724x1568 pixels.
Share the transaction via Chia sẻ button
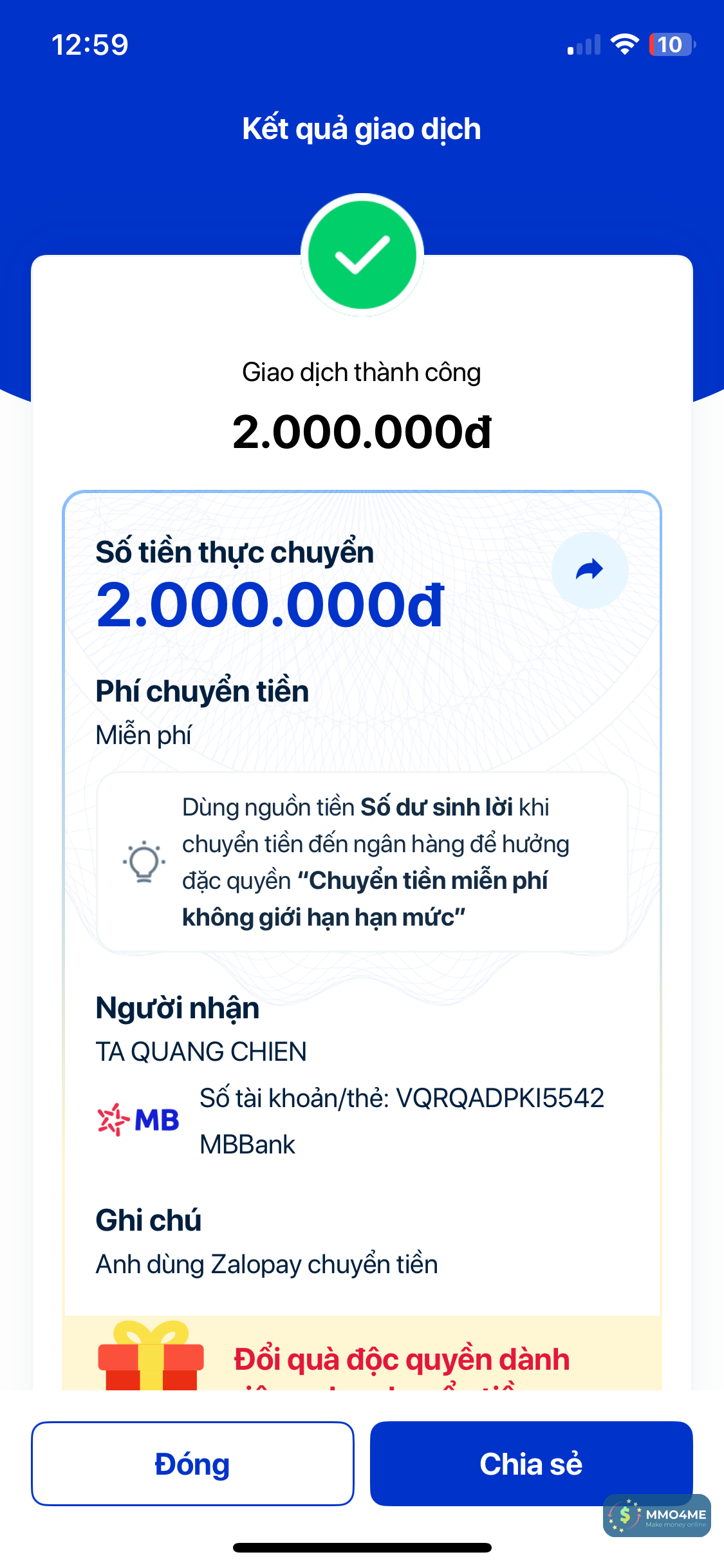531,1463
